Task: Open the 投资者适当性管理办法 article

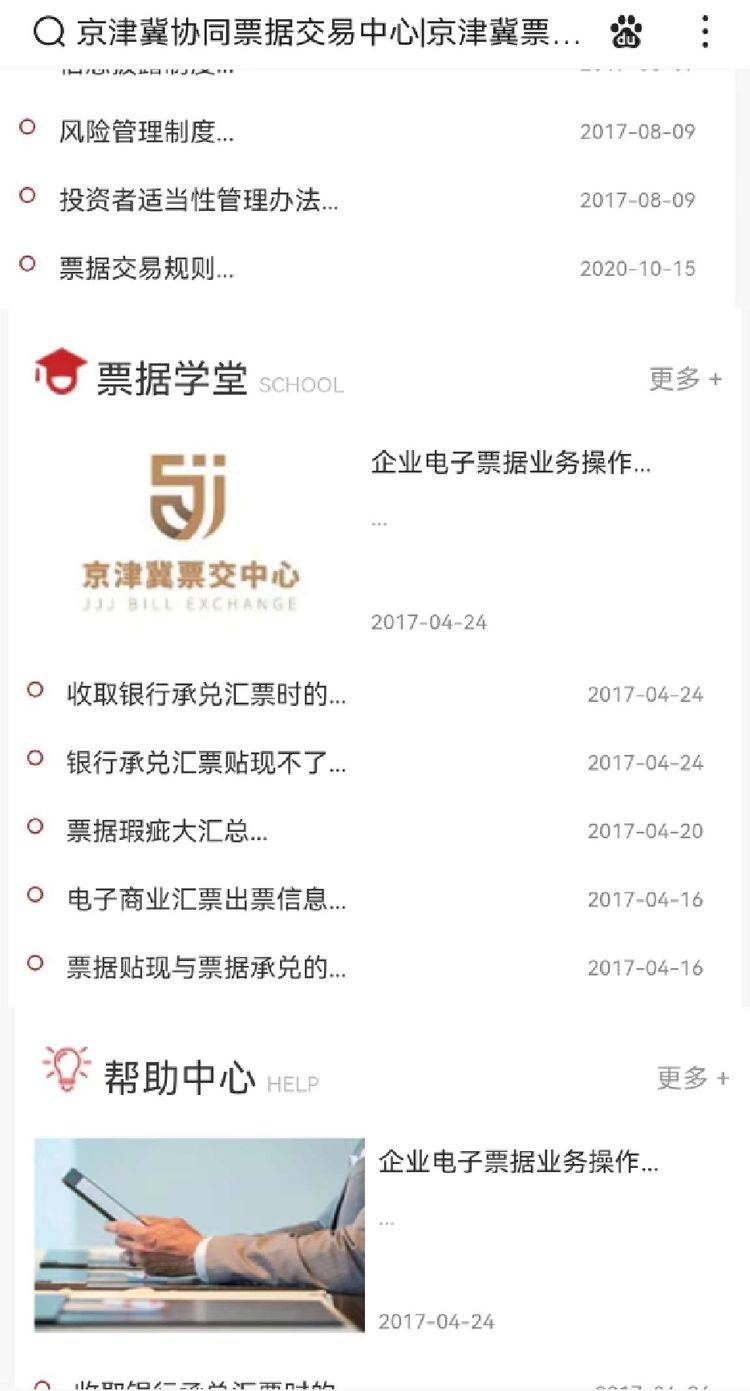Action: tap(198, 199)
